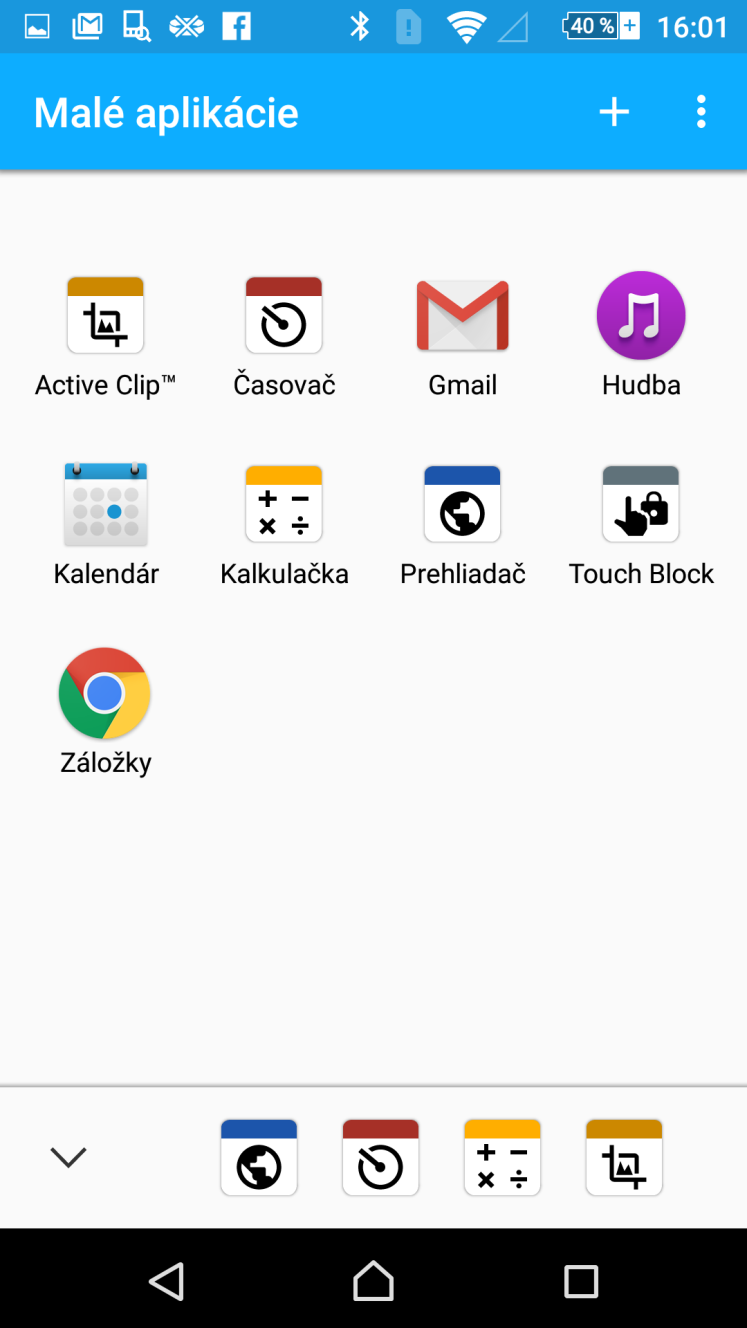Add a new small app with plus icon
747x1328 pixels.
[614, 112]
